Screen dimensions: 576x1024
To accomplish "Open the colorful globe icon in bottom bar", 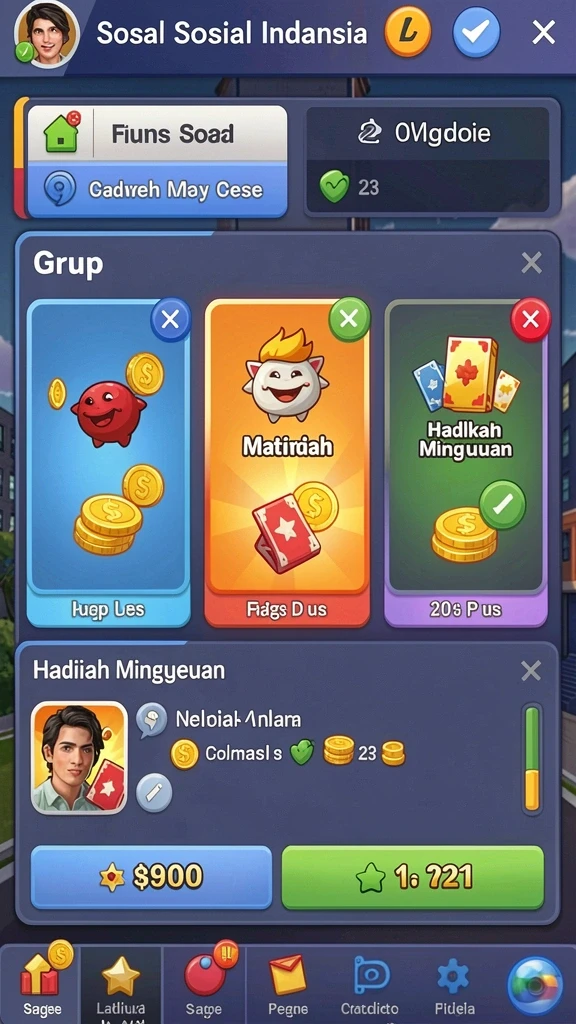I will tap(535, 985).
